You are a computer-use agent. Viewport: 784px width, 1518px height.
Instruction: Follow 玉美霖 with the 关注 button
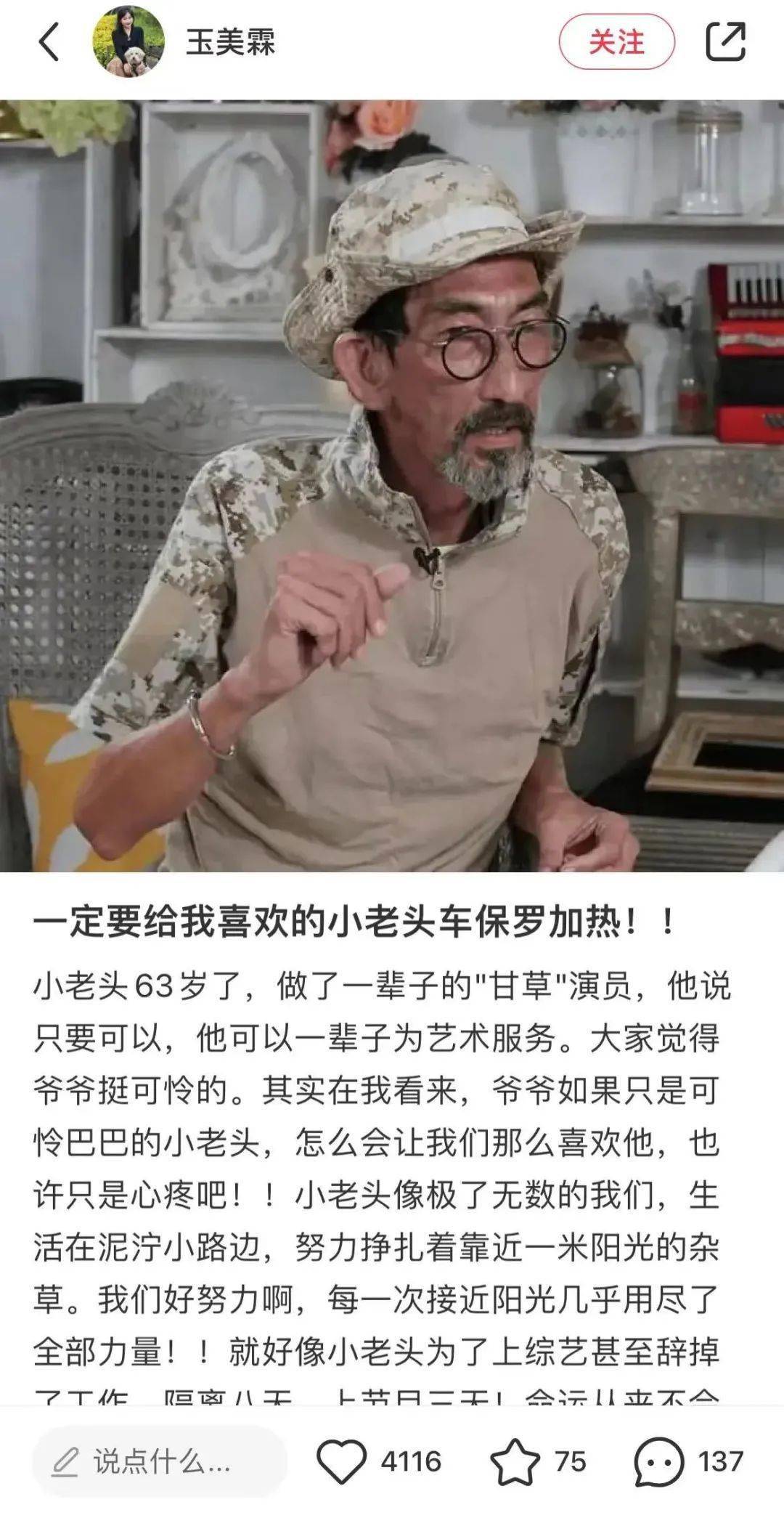tap(616, 42)
